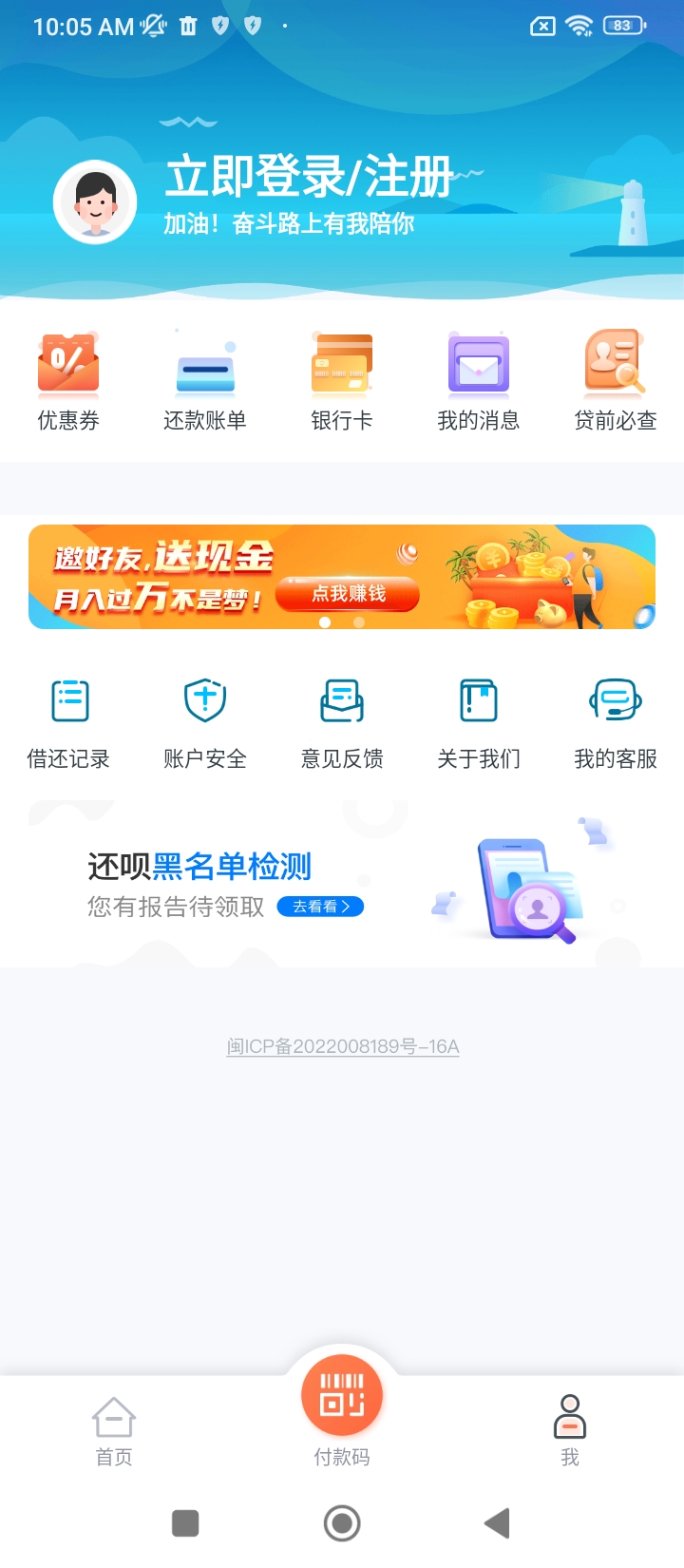Check 我的消息 messages
Screen dimensions: 684x1568
tap(479, 382)
